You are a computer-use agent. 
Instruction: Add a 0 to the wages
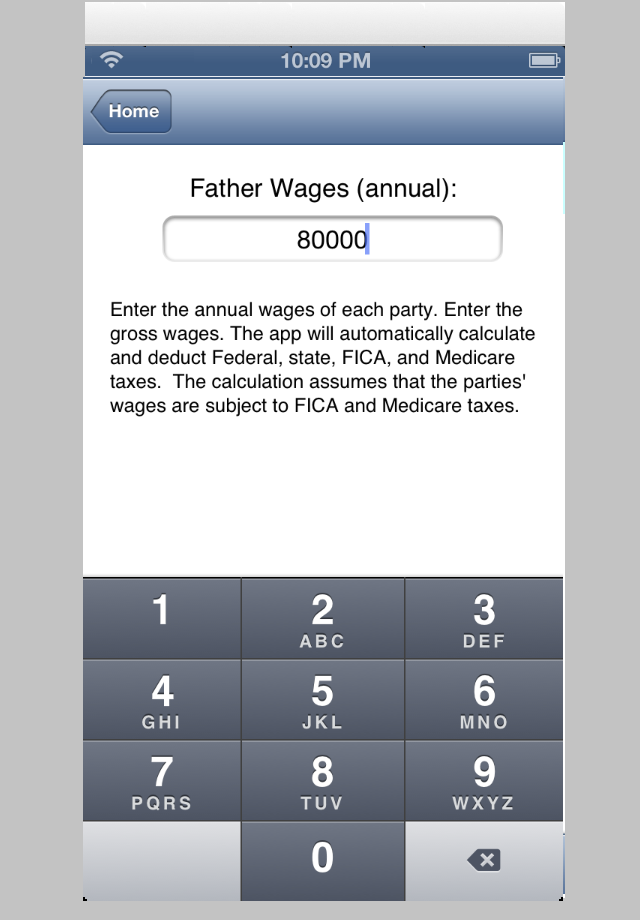click(x=322, y=859)
